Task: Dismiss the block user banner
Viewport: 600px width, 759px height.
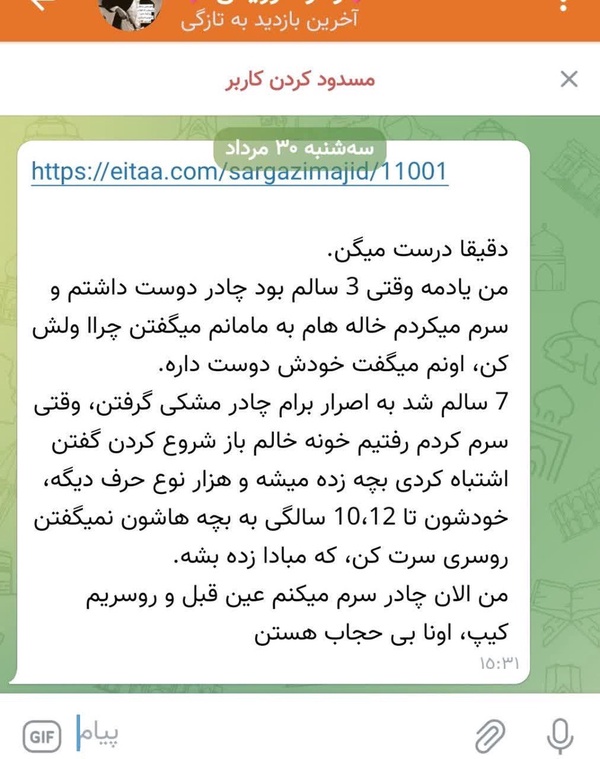Action: tap(569, 79)
